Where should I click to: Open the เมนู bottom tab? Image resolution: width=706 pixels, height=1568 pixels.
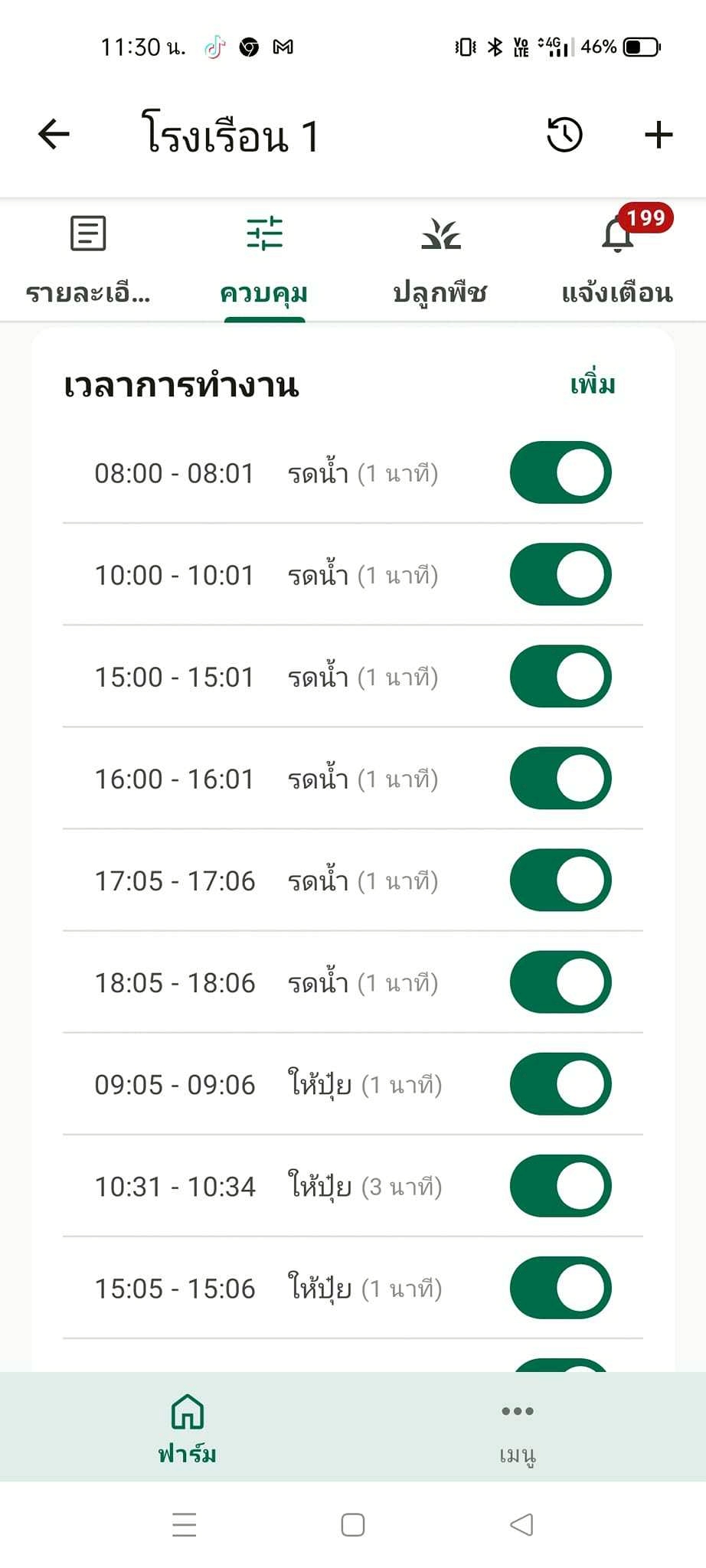click(x=518, y=1427)
